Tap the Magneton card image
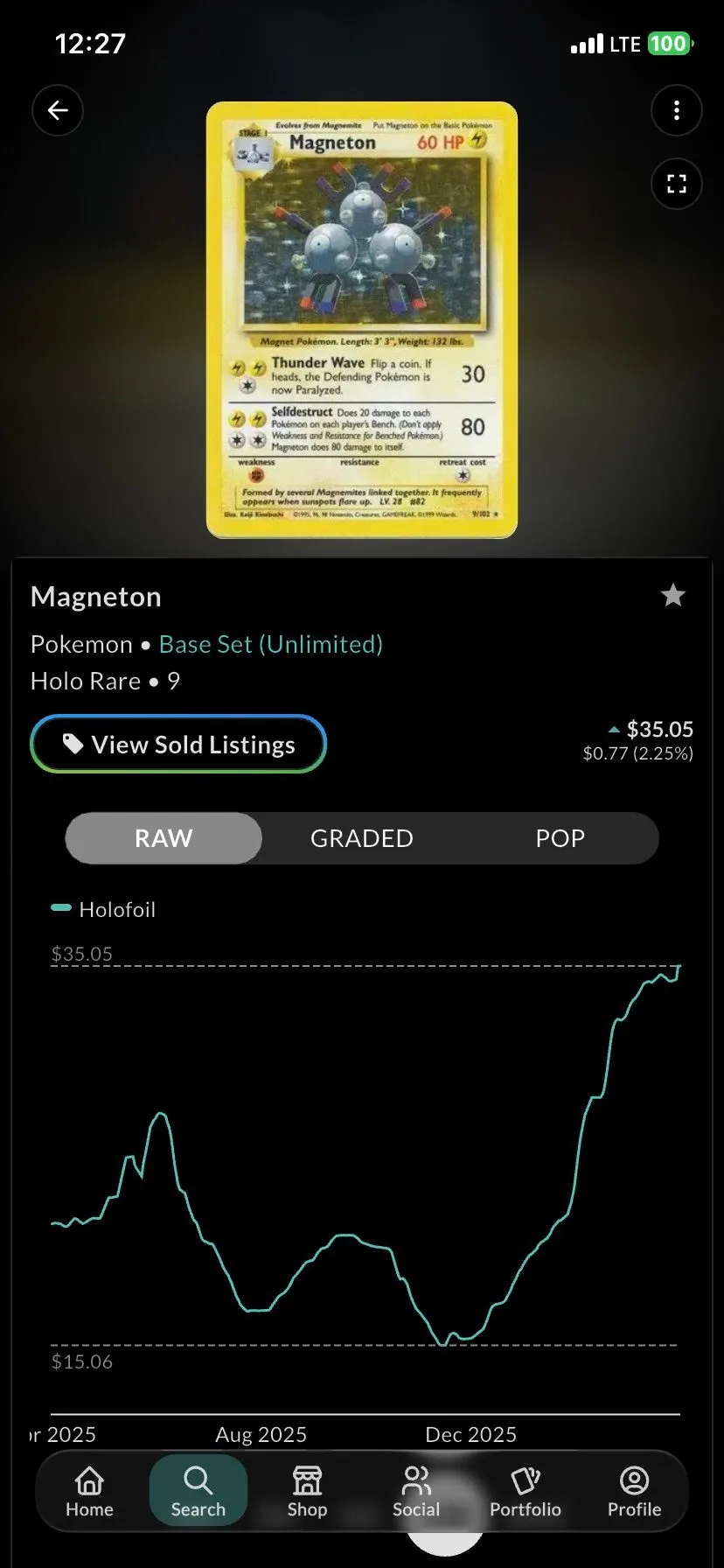Image resolution: width=724 pixels, height=1568 pixels. click(x=362, y=320)
